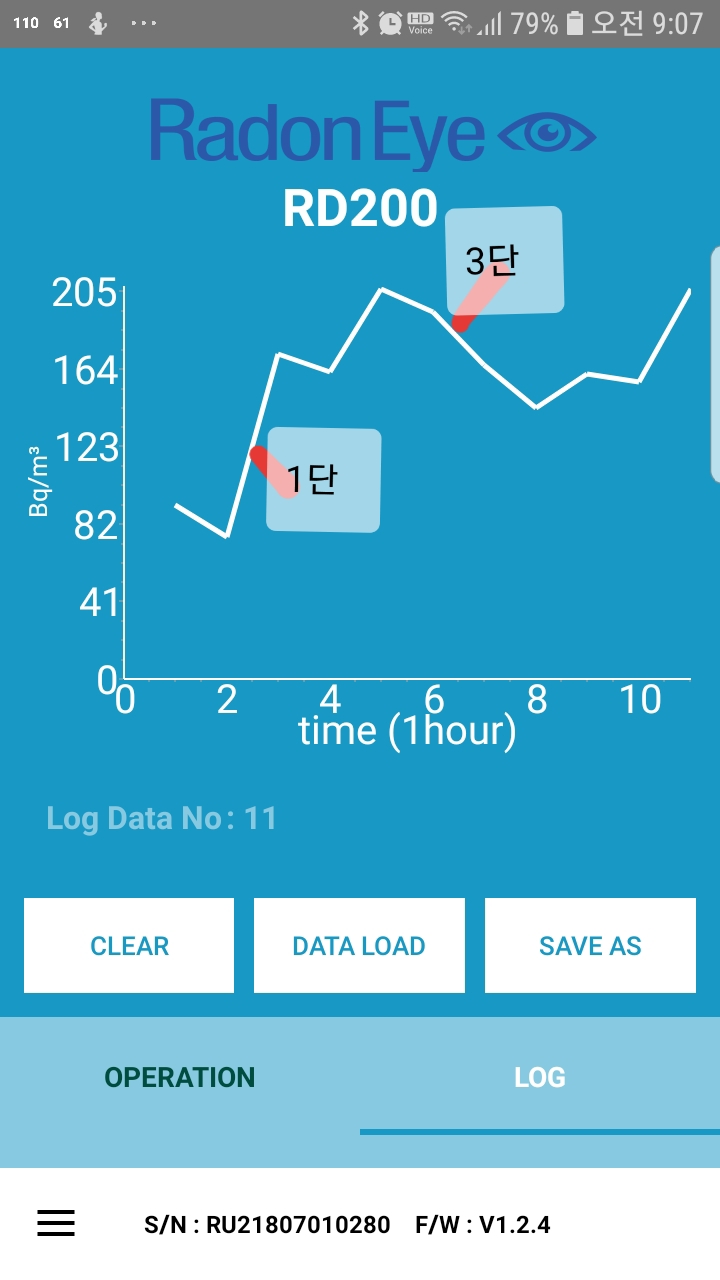
Task: Switch to the OPERATION tab
Action: pos(180,1077)
